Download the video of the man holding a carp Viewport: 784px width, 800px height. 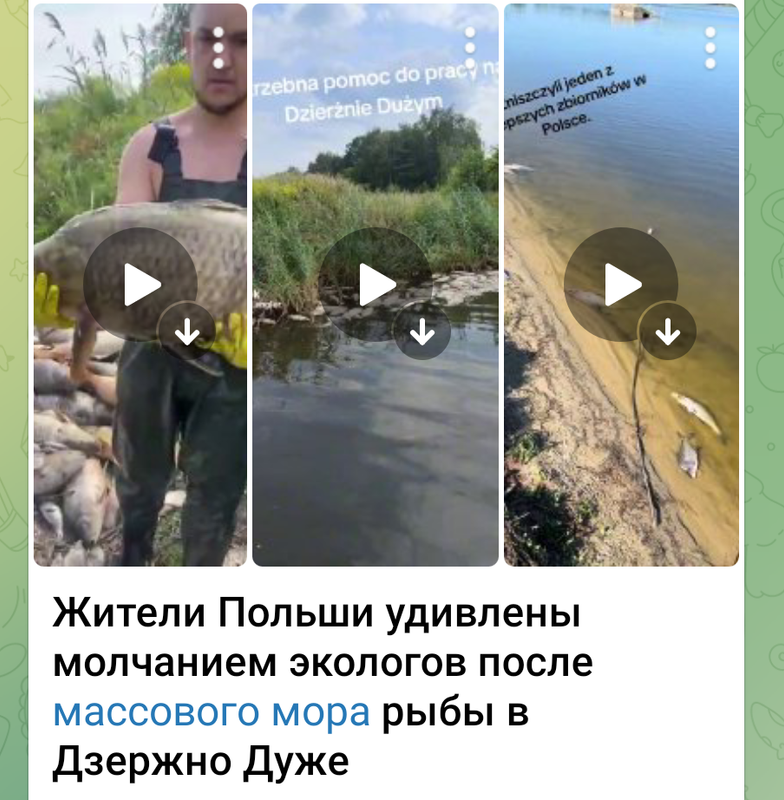point(187,331)
